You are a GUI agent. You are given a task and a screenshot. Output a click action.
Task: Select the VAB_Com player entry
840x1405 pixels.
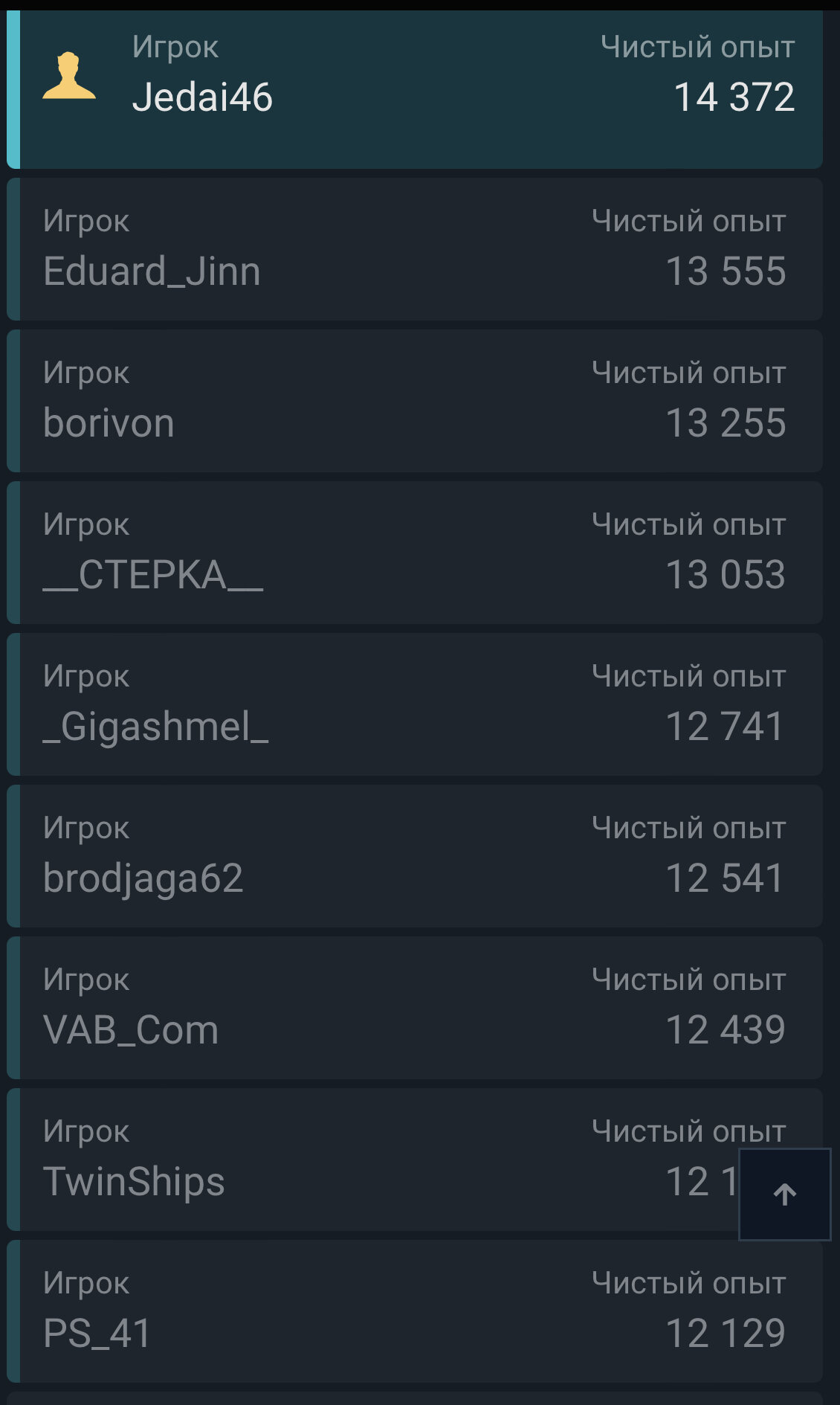[415, 1008]
